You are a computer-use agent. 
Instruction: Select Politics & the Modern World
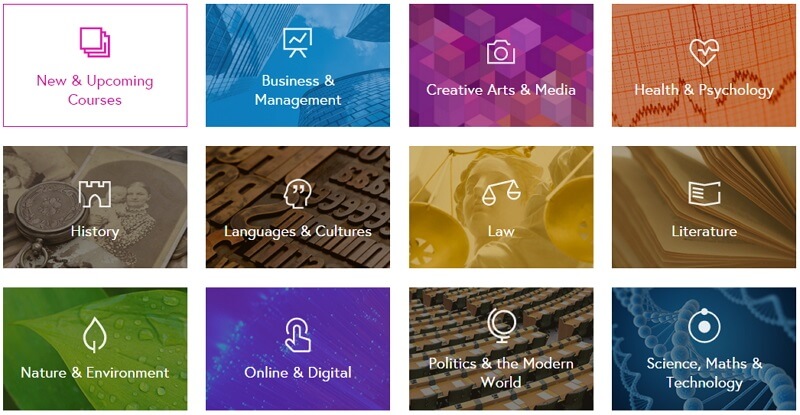(x=501, y=349)
